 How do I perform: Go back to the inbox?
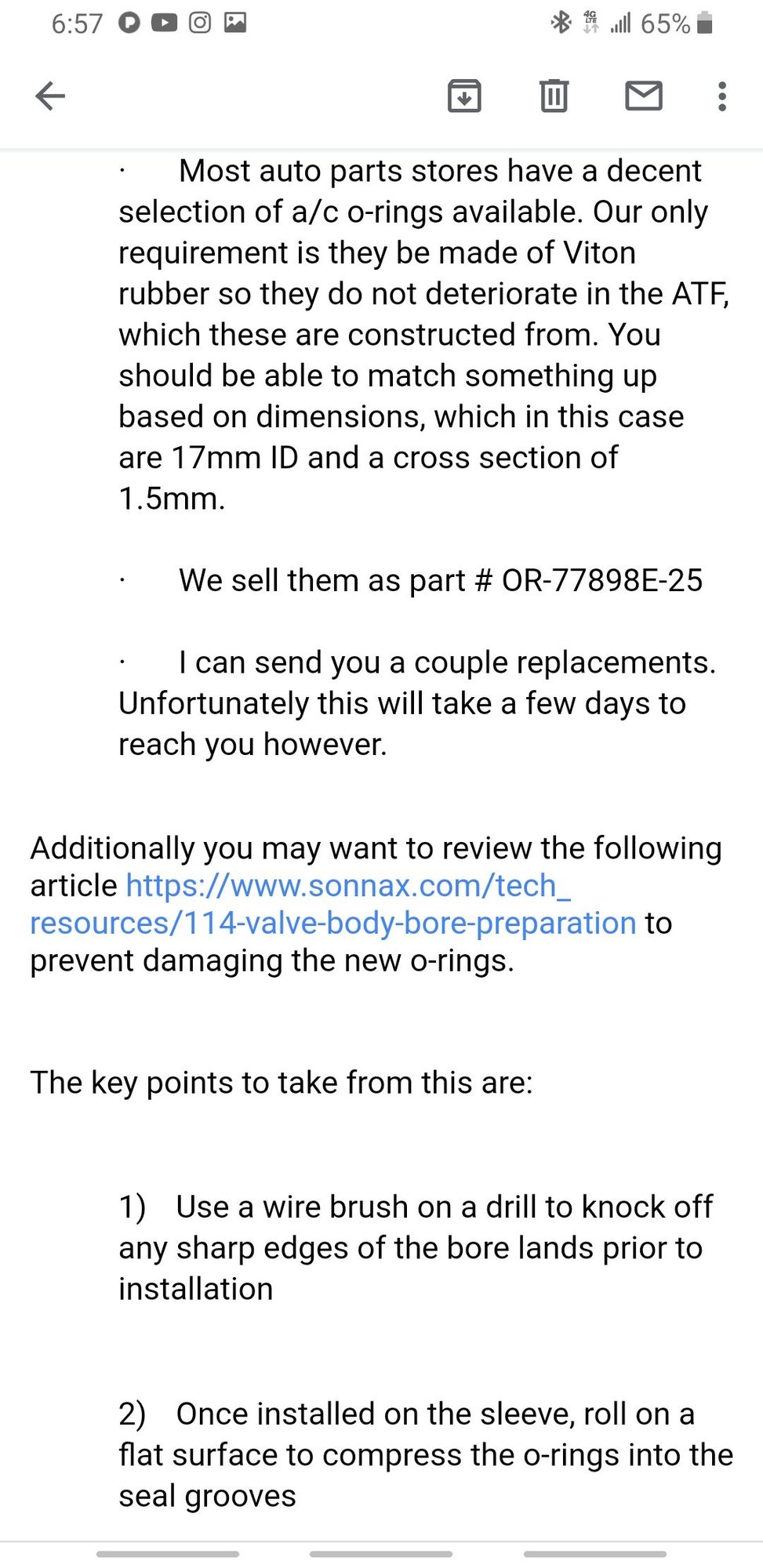point(50,96)
